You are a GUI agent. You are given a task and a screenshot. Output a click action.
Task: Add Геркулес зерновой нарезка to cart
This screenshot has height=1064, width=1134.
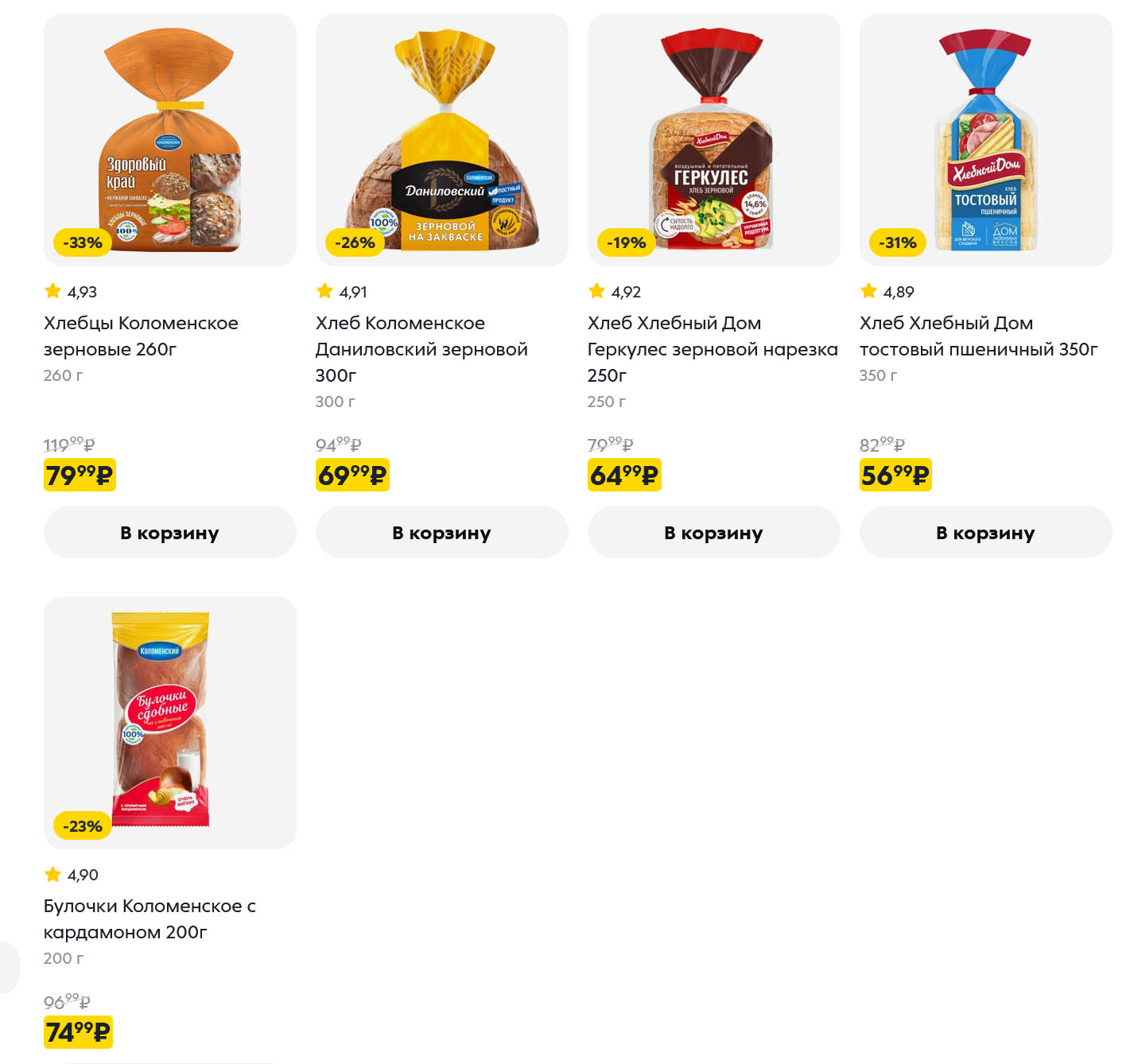click(713, 533)
